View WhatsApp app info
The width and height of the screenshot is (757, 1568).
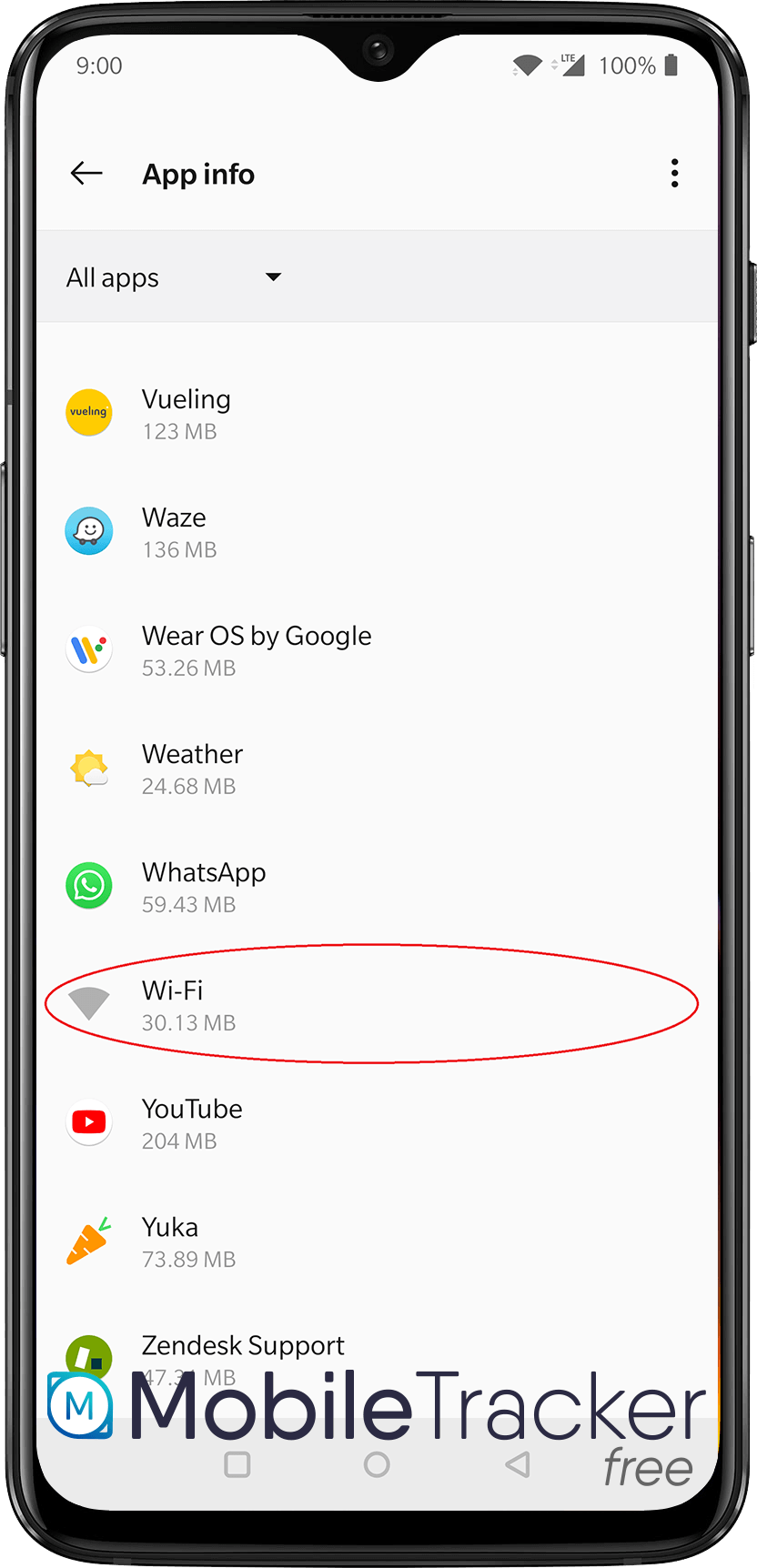pyautogui.click(x=203, y=886)
